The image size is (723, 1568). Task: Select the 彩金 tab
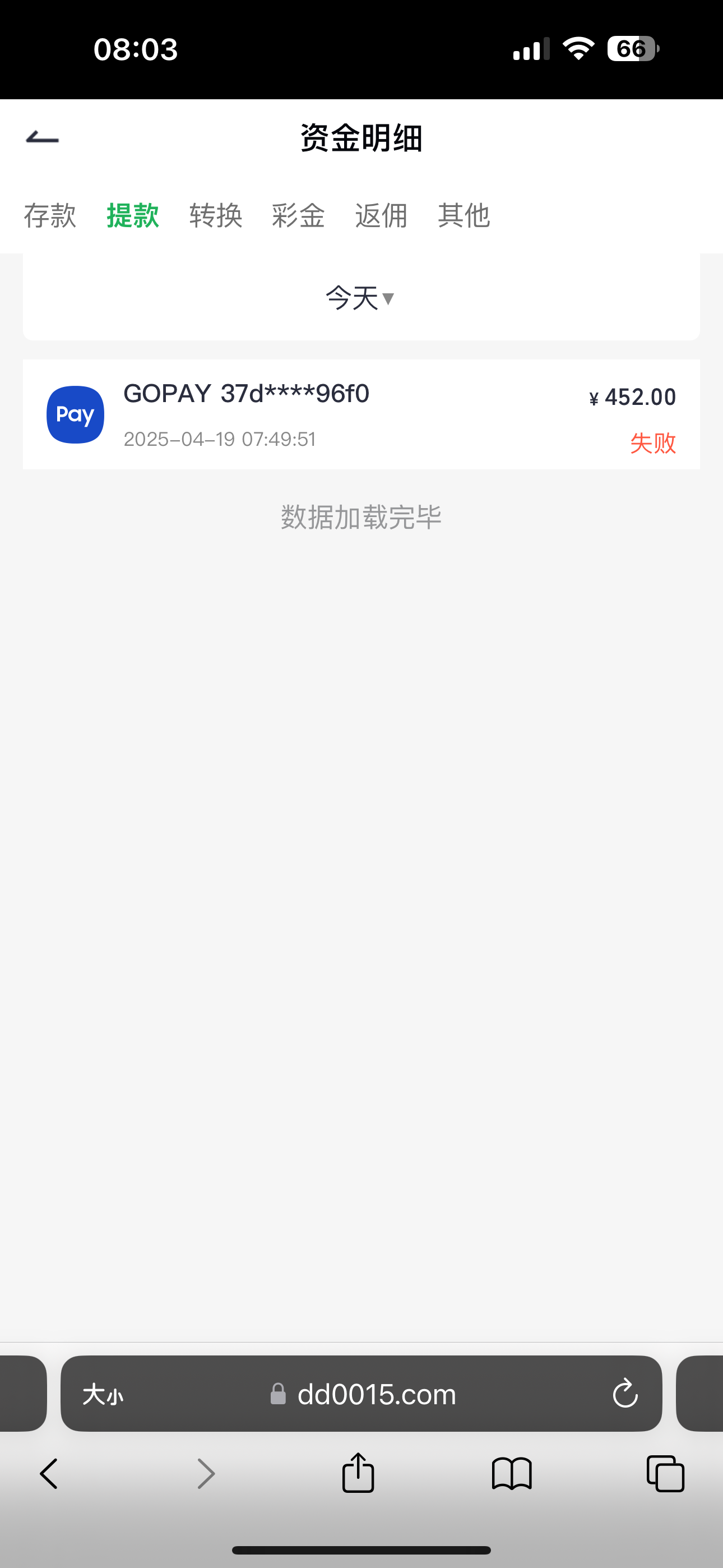coord(298,216)
